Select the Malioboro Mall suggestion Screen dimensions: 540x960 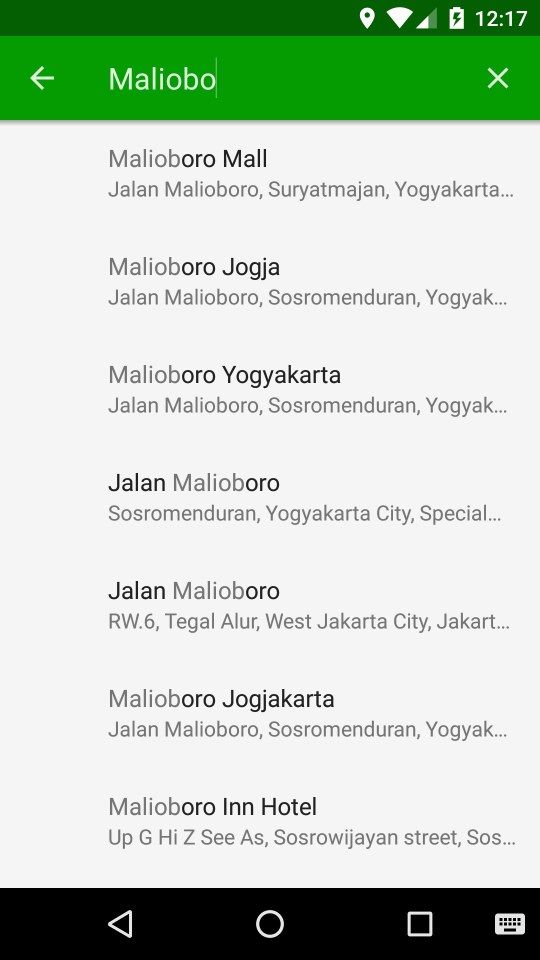coord(270,174)
